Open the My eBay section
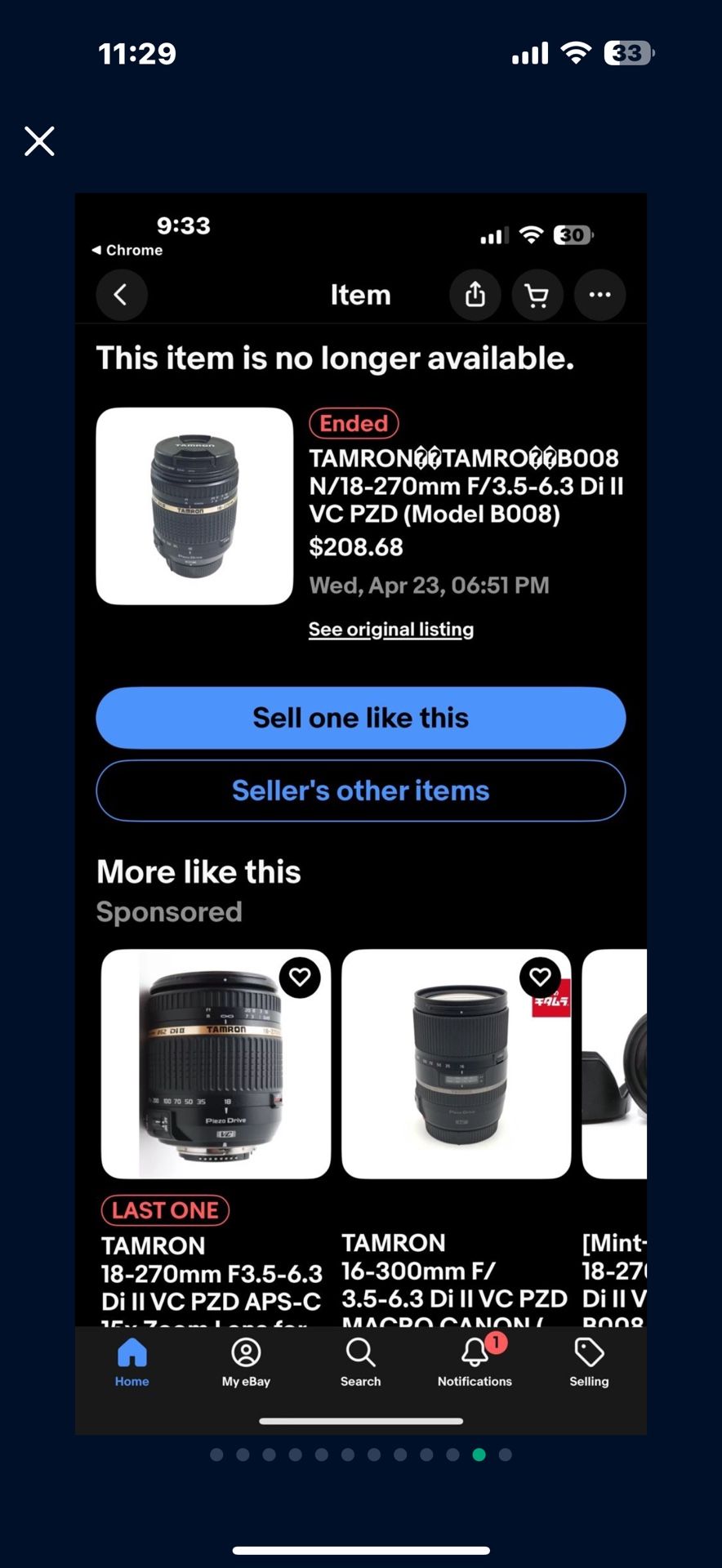 [245, 1362]
